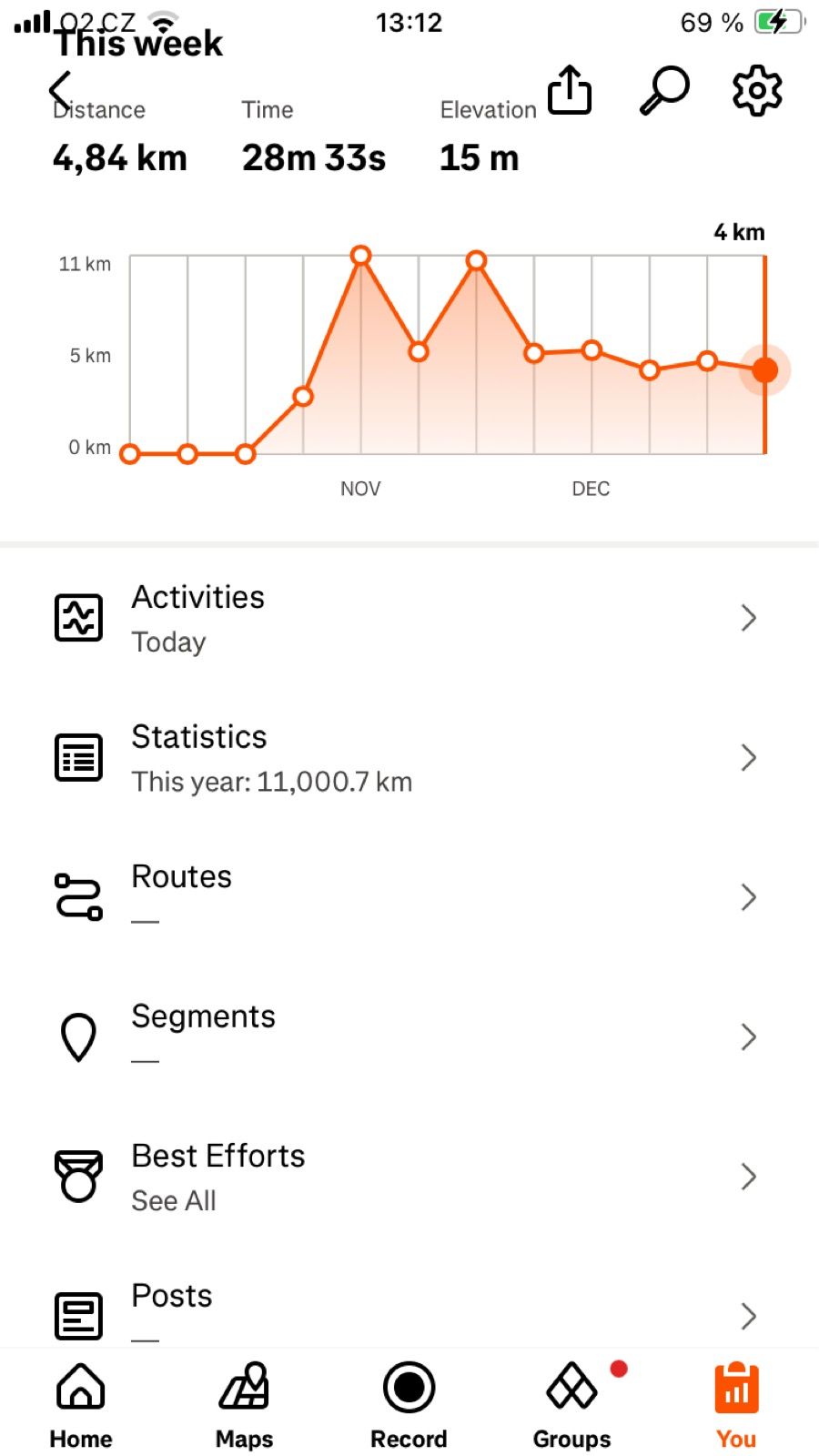Switch to the Home tab

(81, 1404)
